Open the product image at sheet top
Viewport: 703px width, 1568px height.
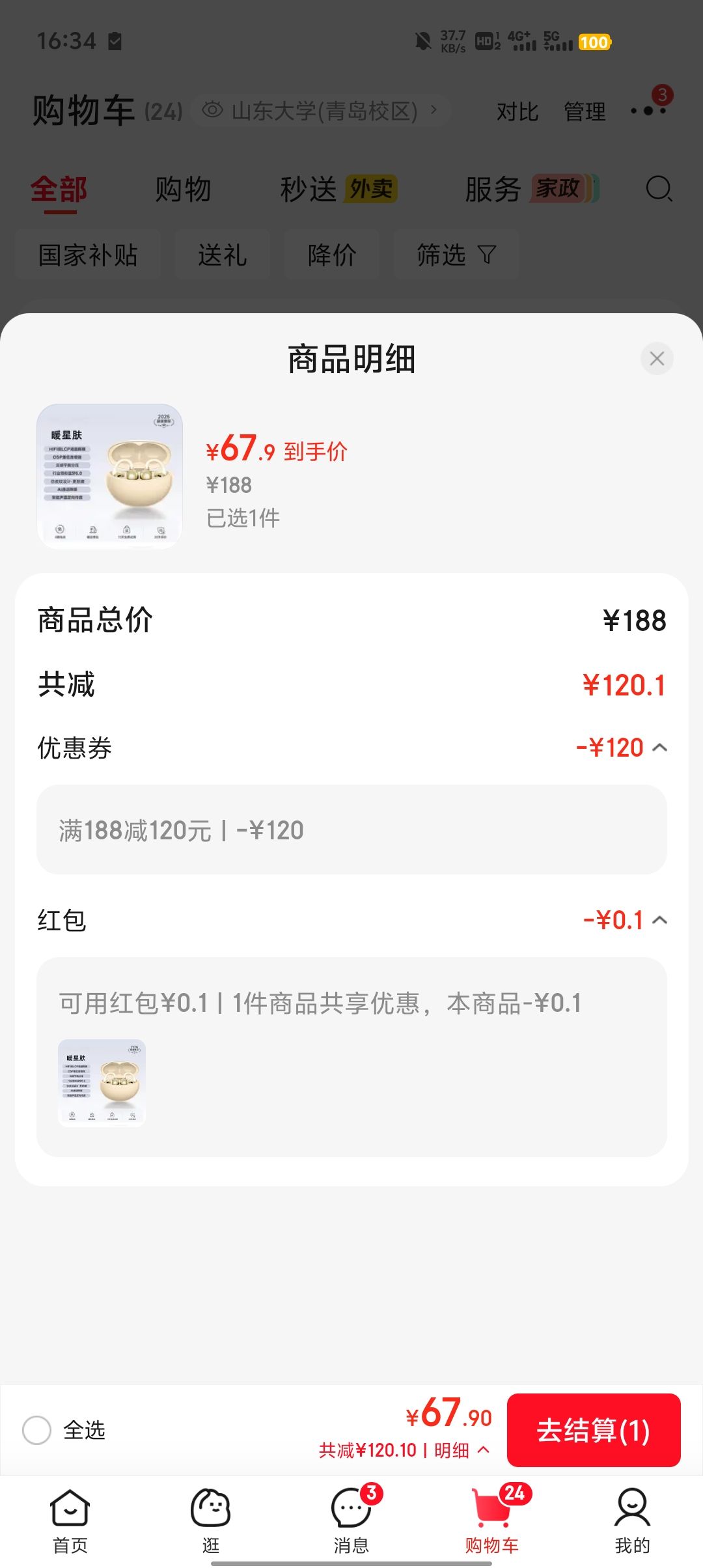pyautogui.click(x=109, y=477)
